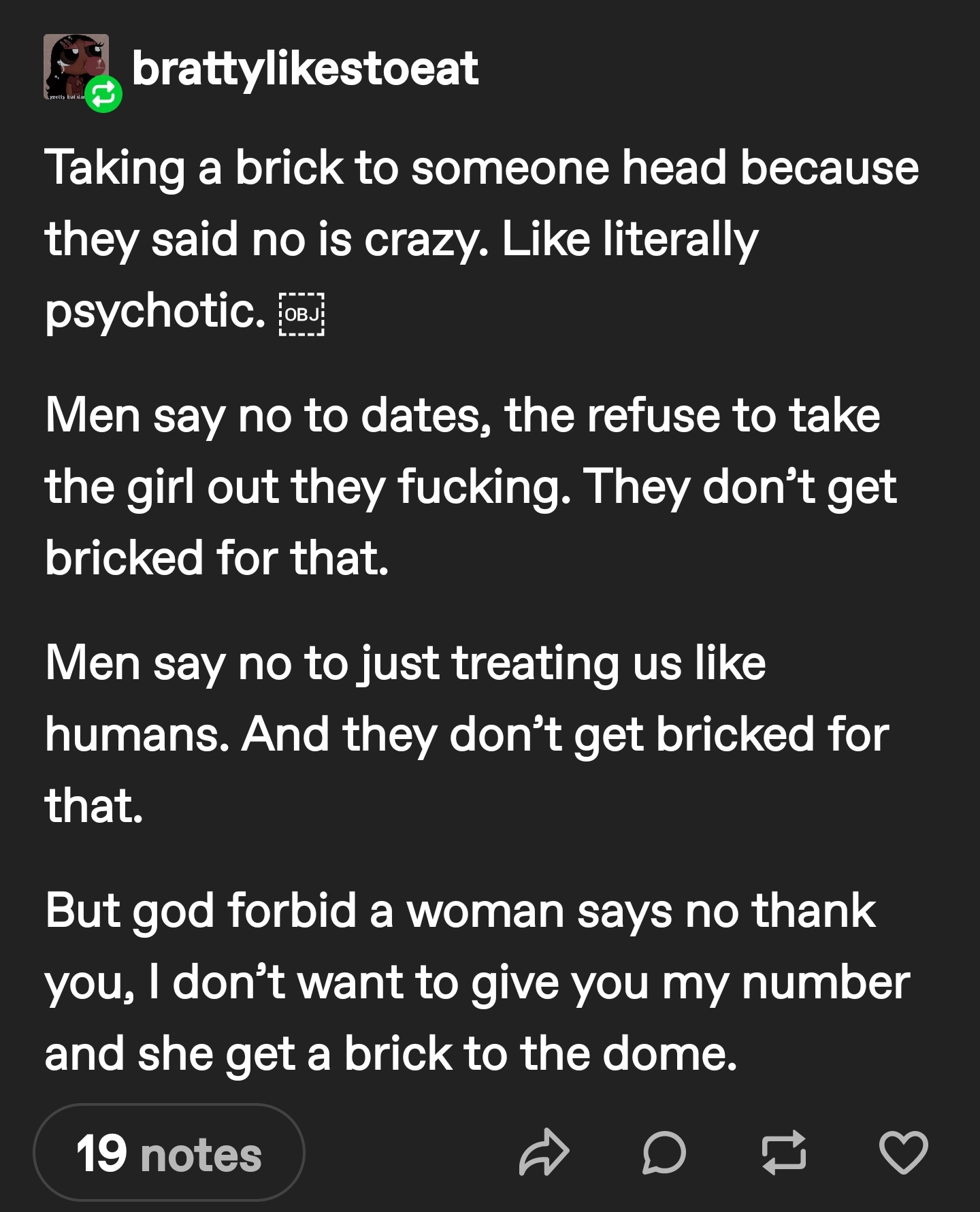The image size is (980, 1212).
Task: Open brattylikestoeat's profile avatar
Action: pos(75,67)
